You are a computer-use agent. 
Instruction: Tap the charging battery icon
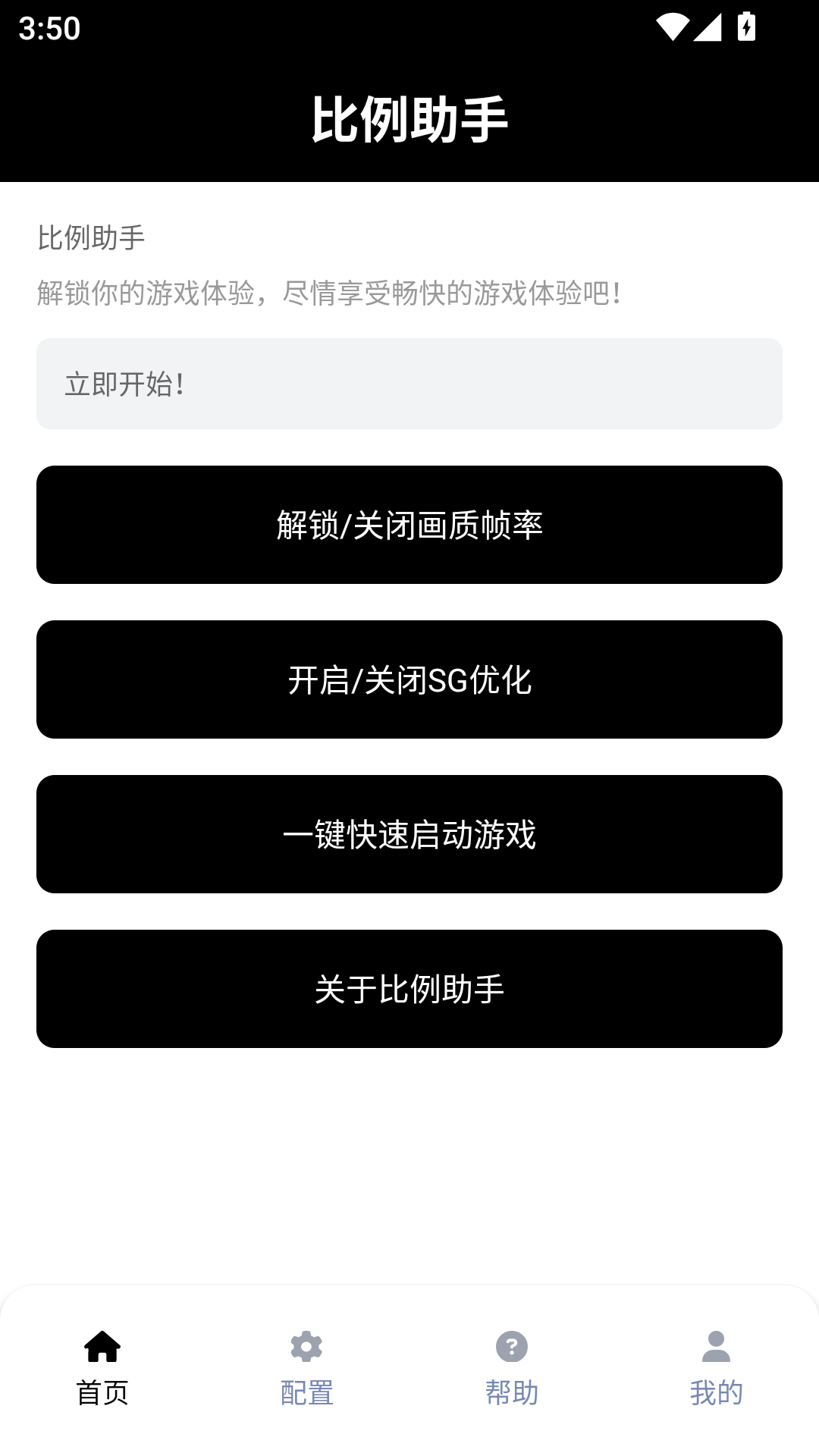pos(746,25)
